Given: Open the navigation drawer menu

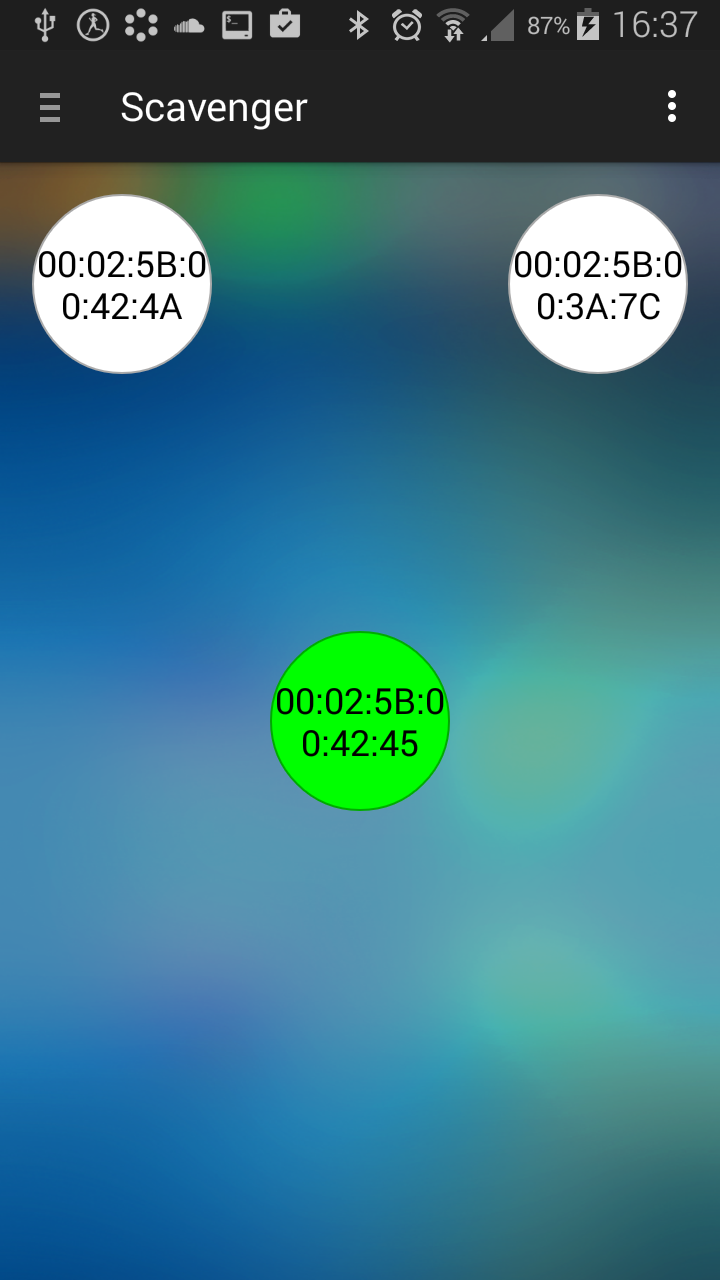Looking at the screenshot, I should pos(50,107).
